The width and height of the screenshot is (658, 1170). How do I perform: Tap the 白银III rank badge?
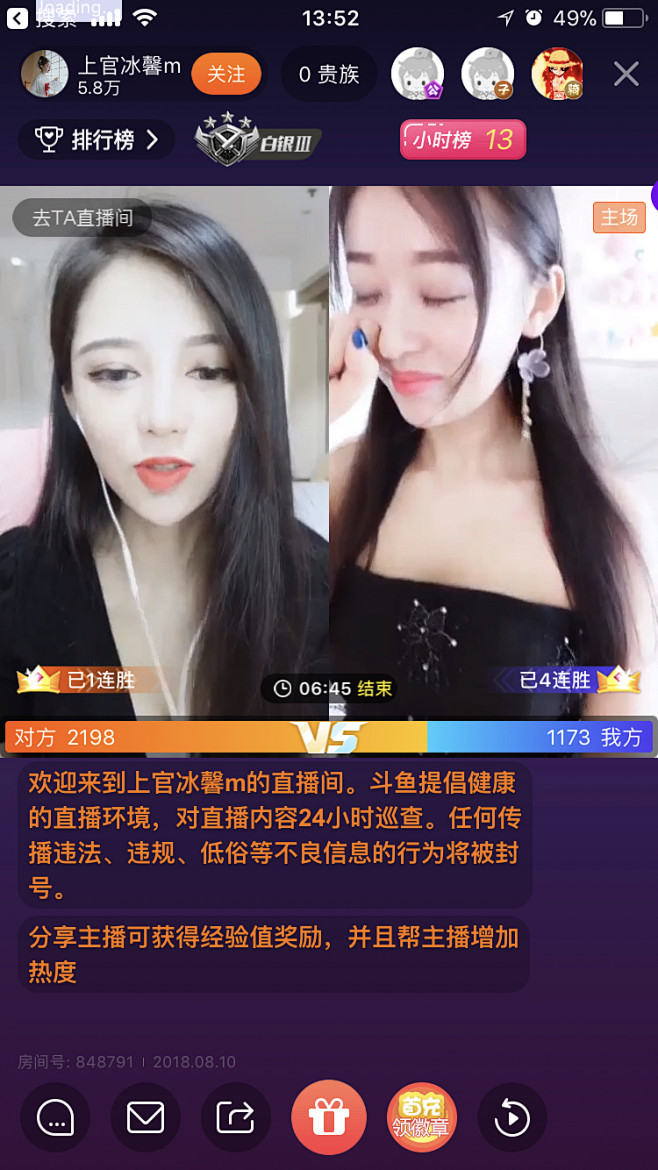[x=258, y=138]
